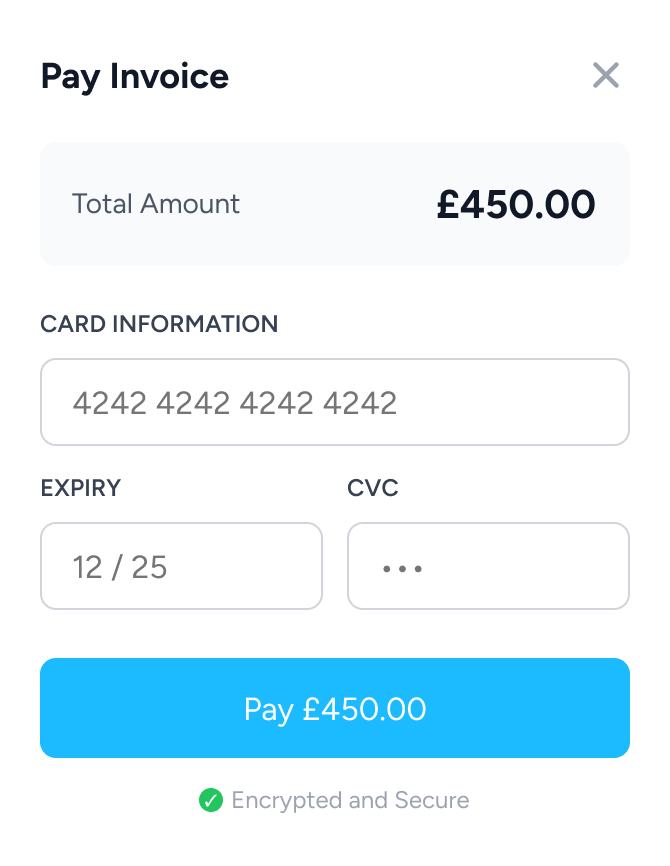Viewport: 670px width, 866px height.
Task: Focus the card number field
Action: pyautogui.click(x=334, y=402)
